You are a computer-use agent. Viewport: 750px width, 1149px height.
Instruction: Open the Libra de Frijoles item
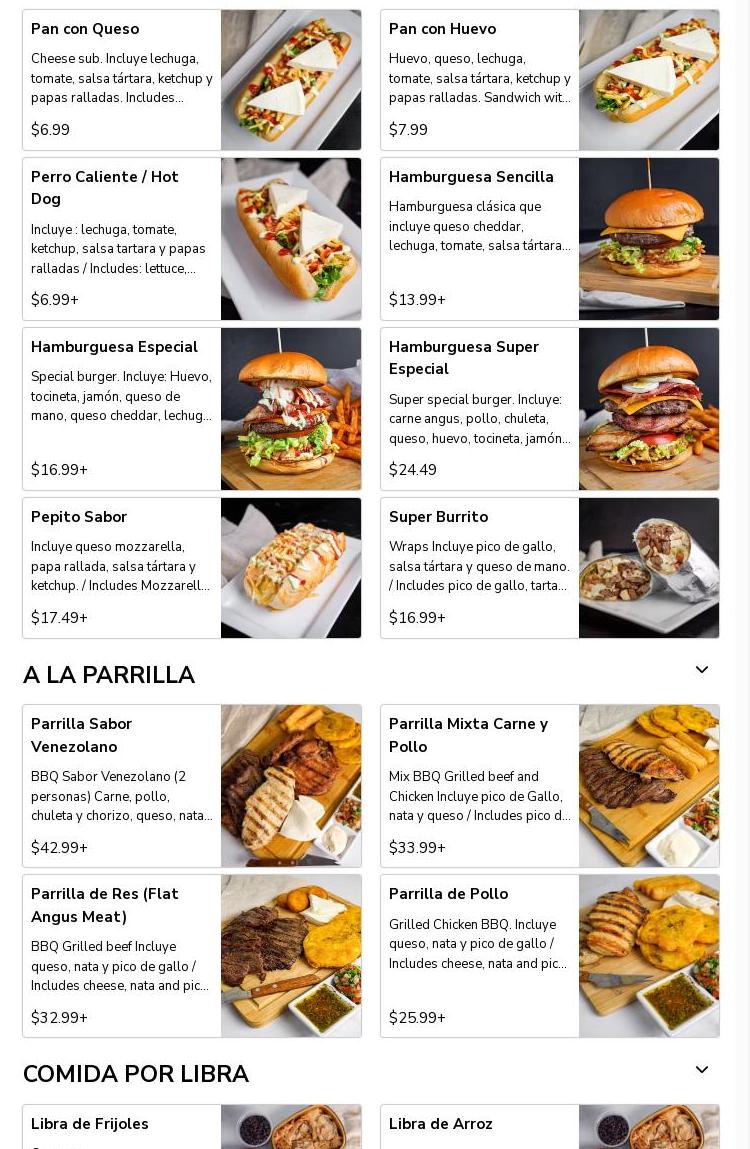click(x=191, y=1127)
